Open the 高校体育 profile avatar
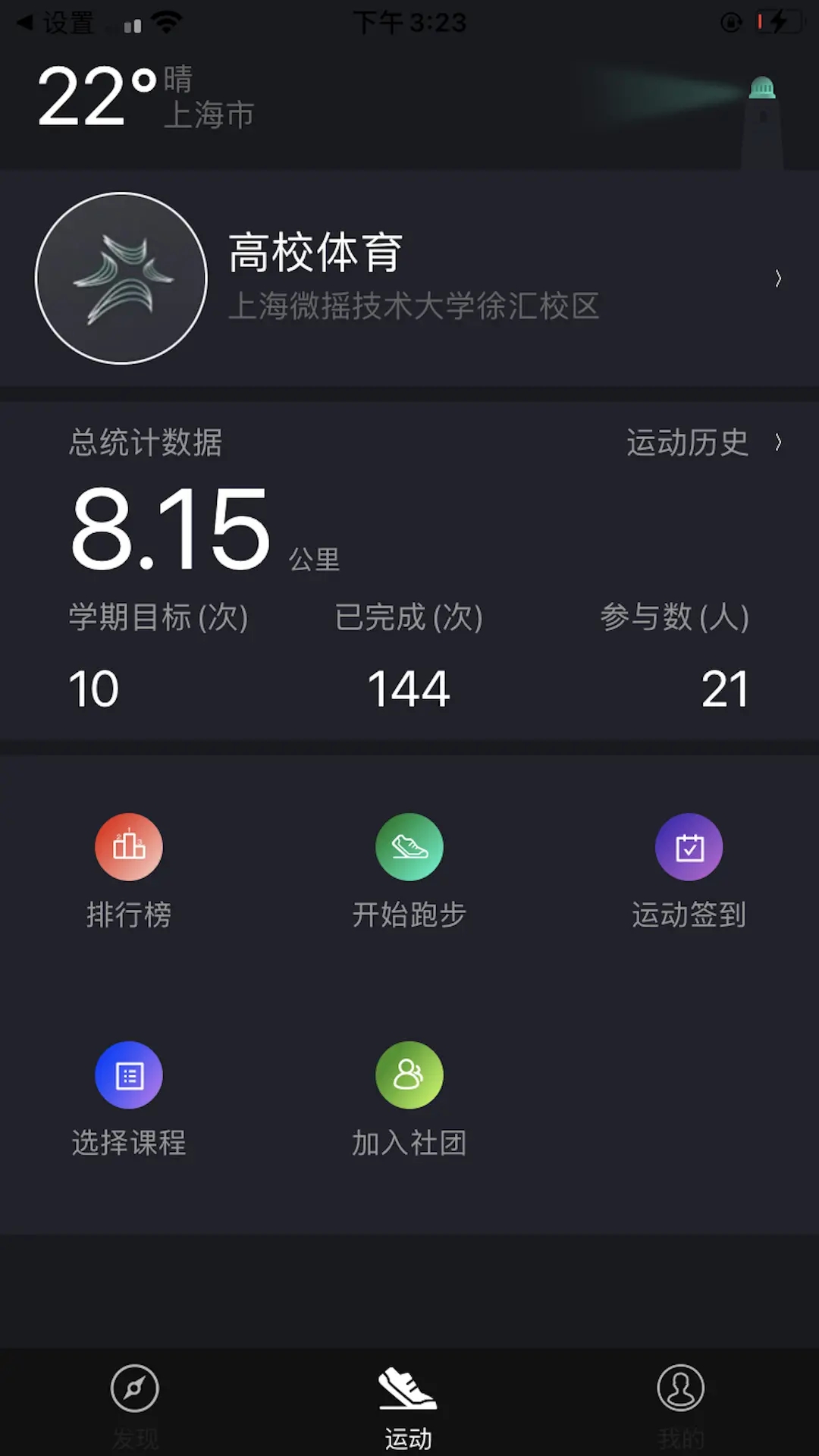Image resolution: width=819 pixels, height=1456 pixels. pyautogui.click(x=119, y=278)
